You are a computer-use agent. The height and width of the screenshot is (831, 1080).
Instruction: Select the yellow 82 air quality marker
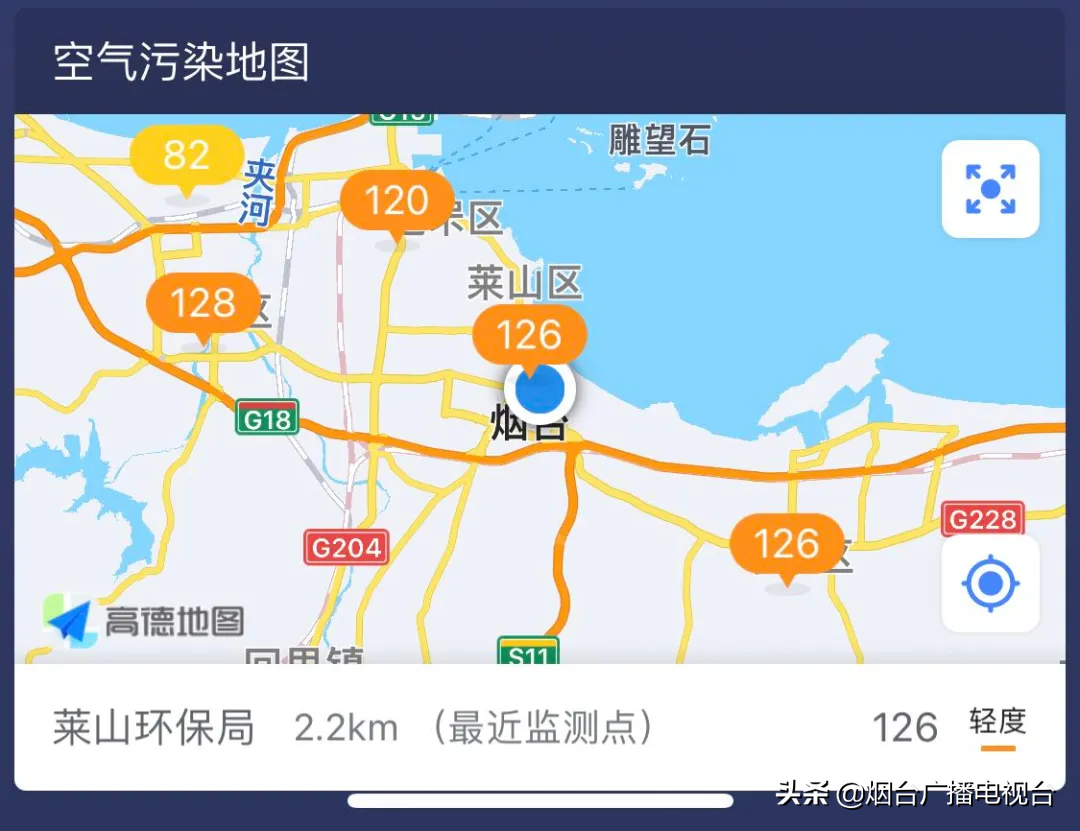click(187, 156)
